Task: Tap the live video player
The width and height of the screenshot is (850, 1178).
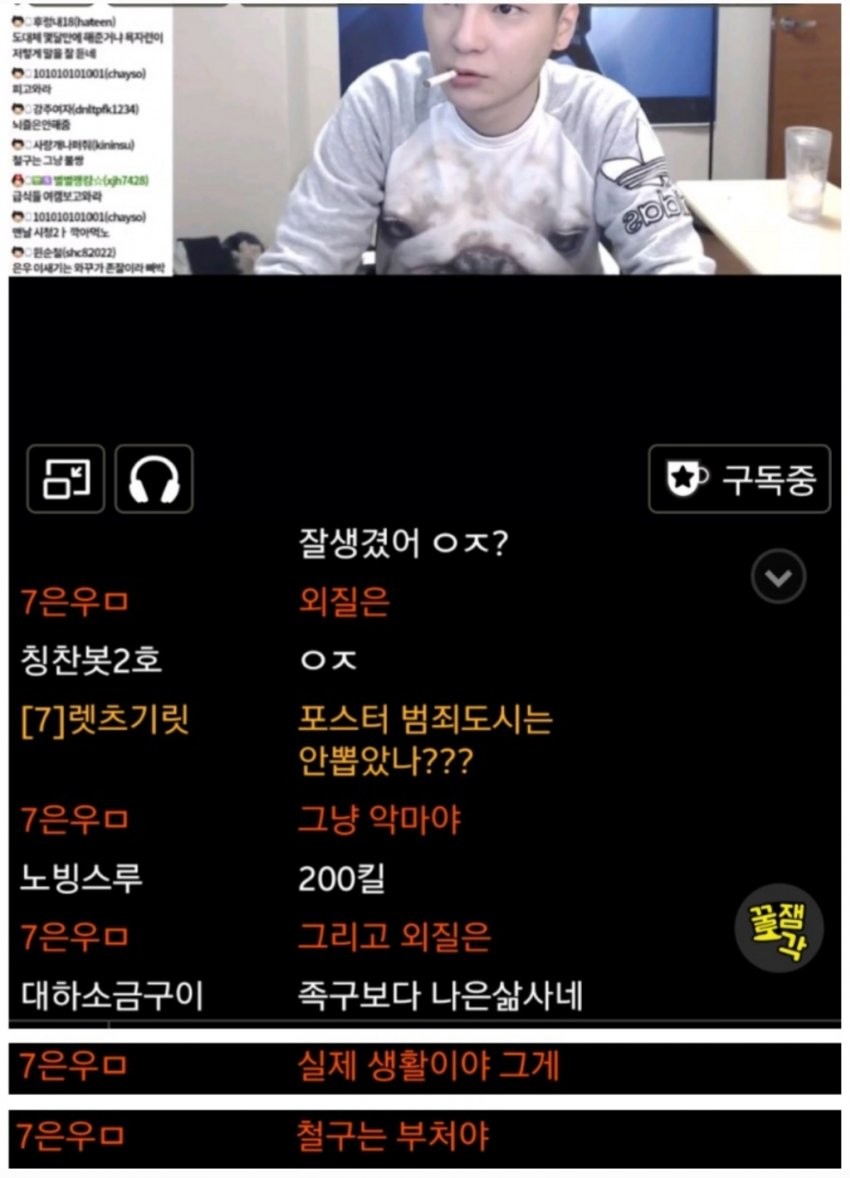Action: (506, 140)
